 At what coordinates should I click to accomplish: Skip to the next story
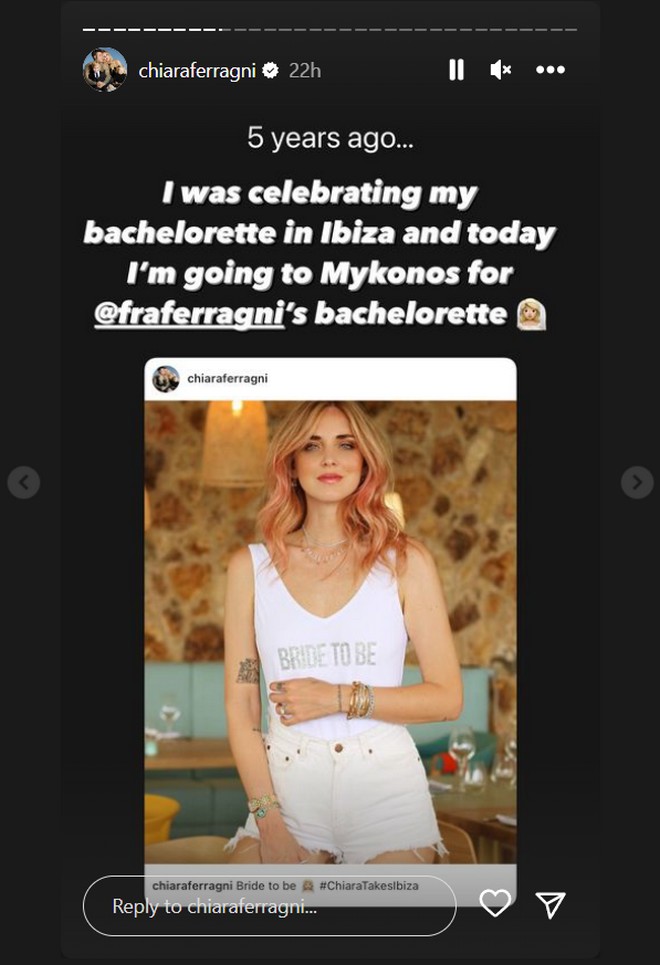[636, 483]
